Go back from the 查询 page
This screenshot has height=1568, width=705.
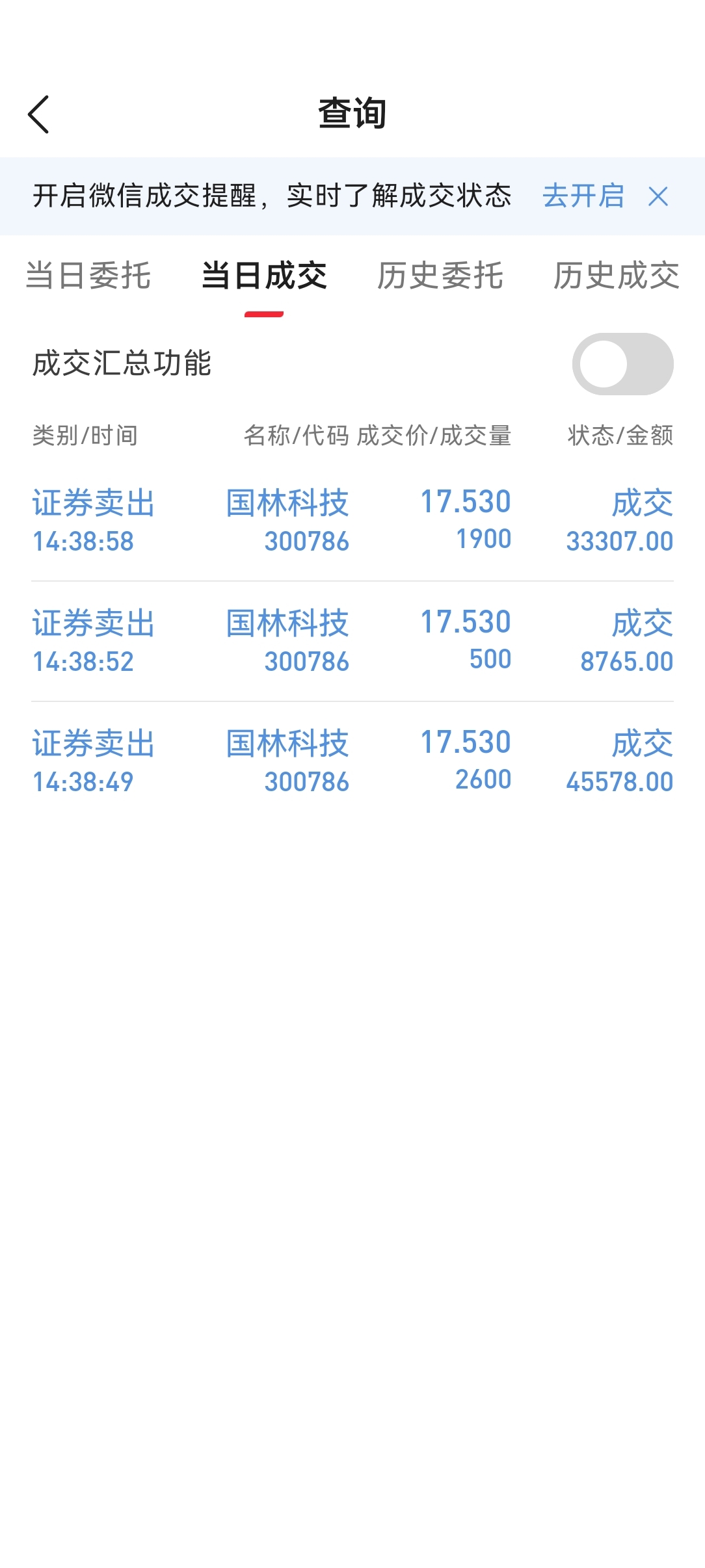coord(39,114)
